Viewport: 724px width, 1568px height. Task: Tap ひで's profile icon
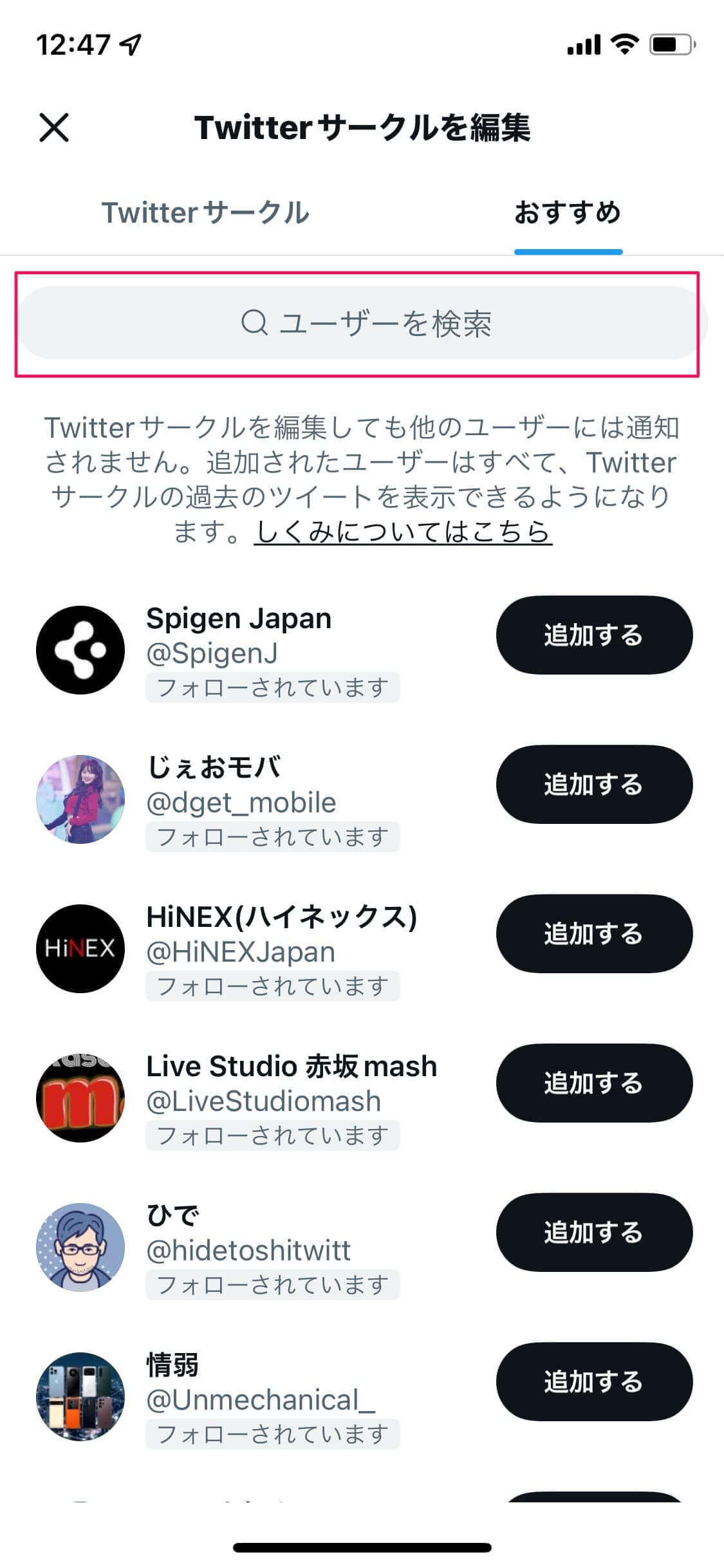coord(80,1247)
